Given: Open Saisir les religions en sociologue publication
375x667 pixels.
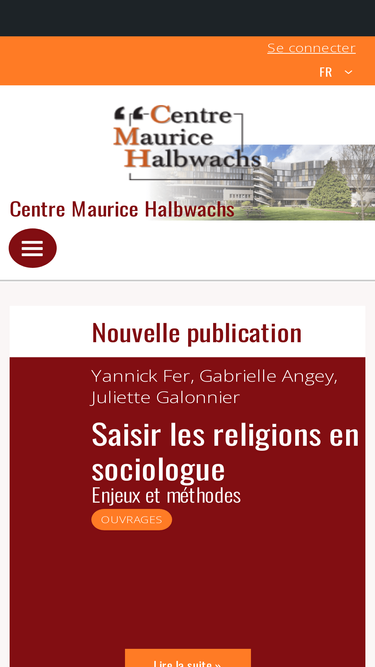Looking at the screenshot, I should point(225,452).
